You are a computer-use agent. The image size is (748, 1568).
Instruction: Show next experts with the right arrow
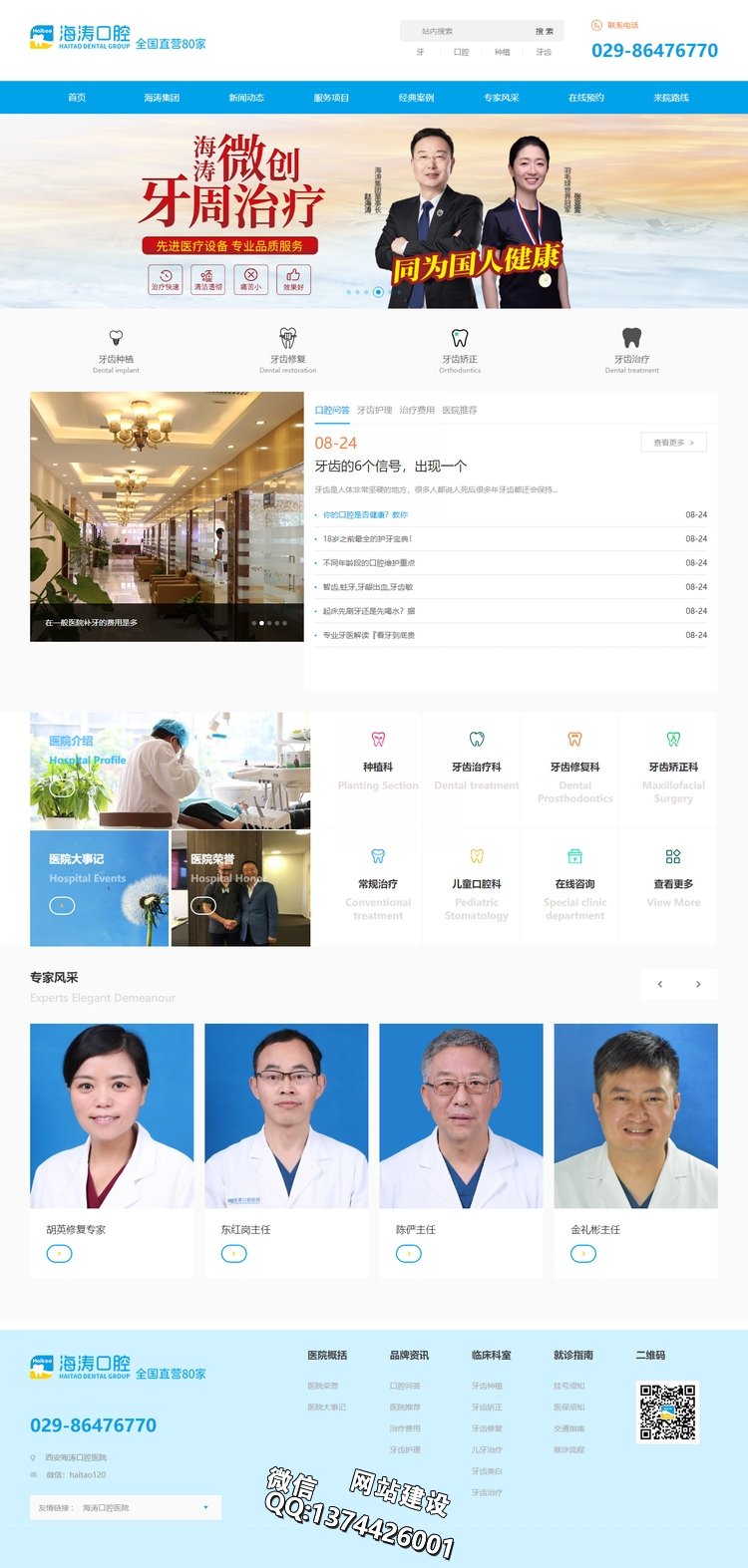698,984
